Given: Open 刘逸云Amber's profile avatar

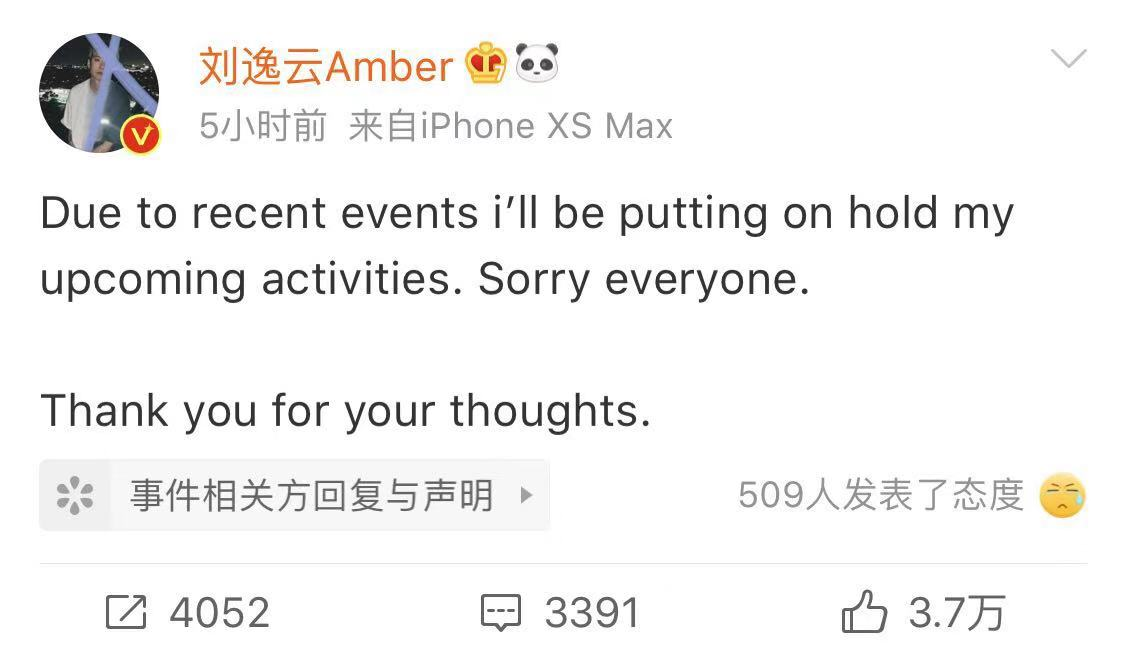Looking at the screenshot, I should pyautogui.click(x=98, y=92).
